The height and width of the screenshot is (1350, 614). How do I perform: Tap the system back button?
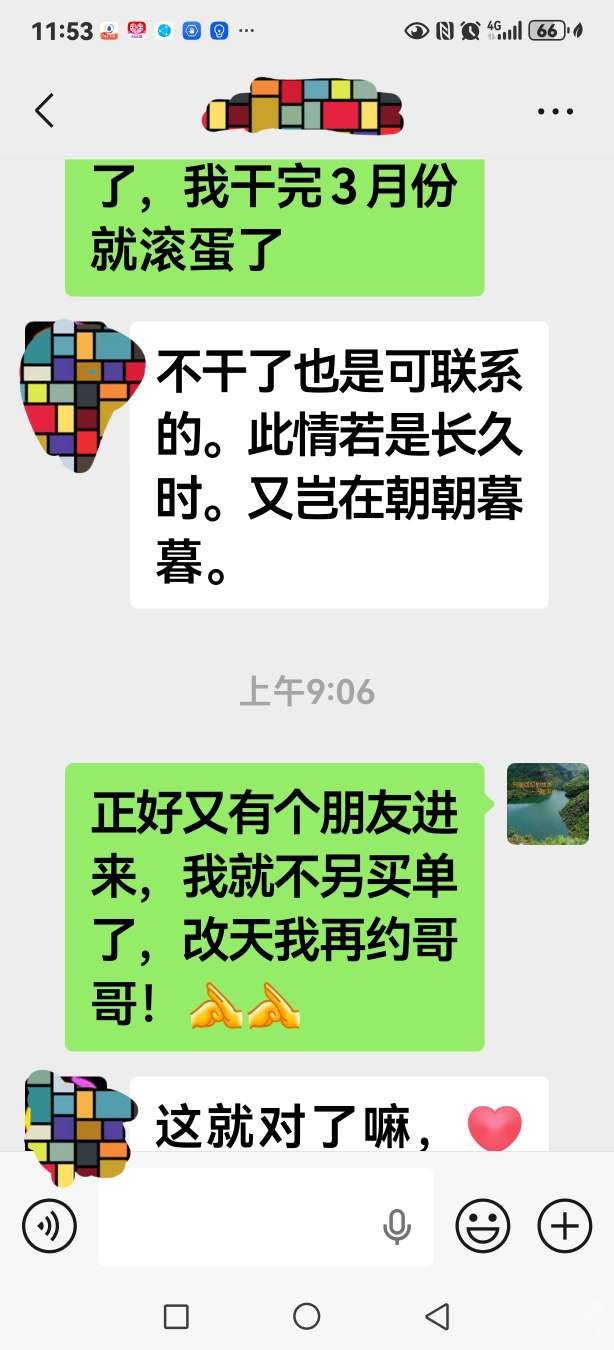coord(437,1316)
